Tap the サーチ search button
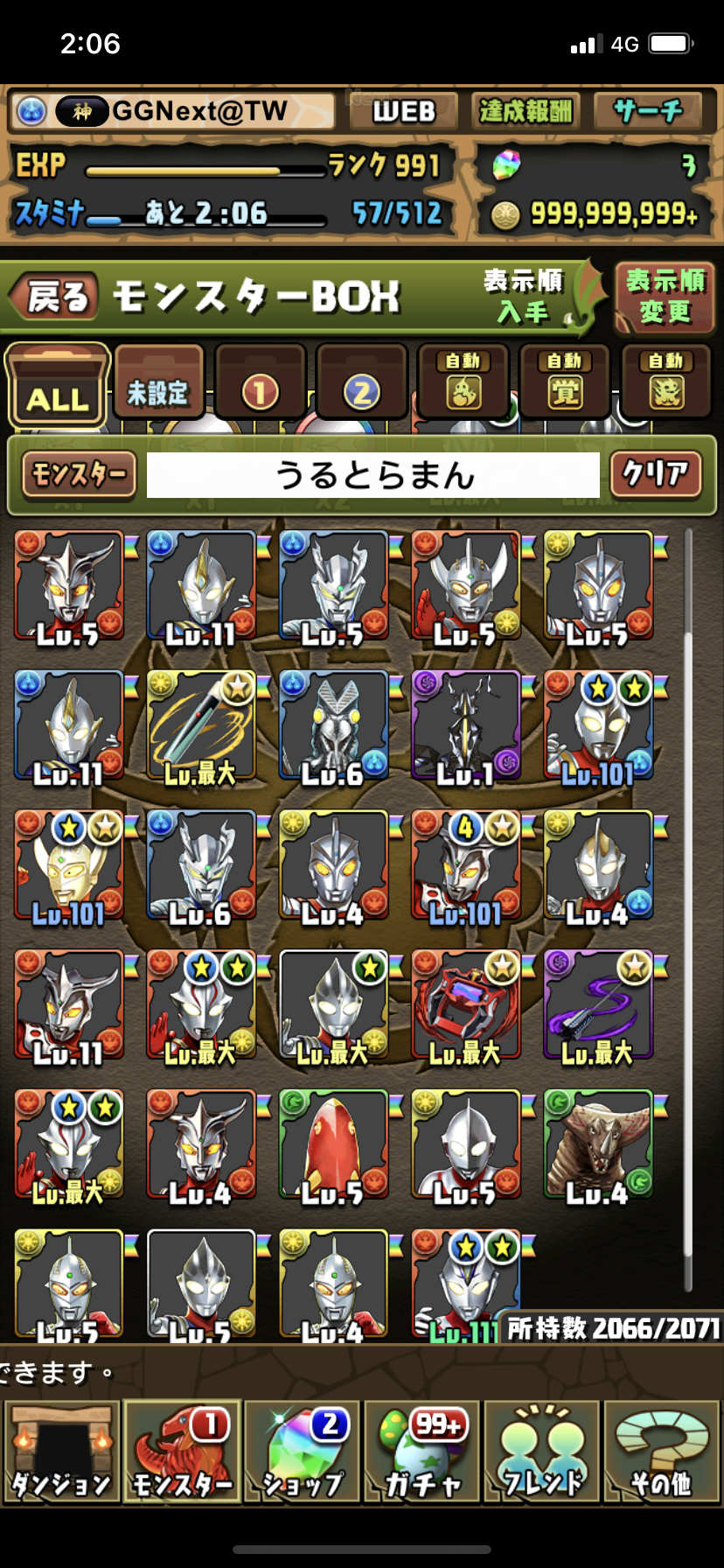Viewport: 724px width, 1568px height. click(648, 111)
